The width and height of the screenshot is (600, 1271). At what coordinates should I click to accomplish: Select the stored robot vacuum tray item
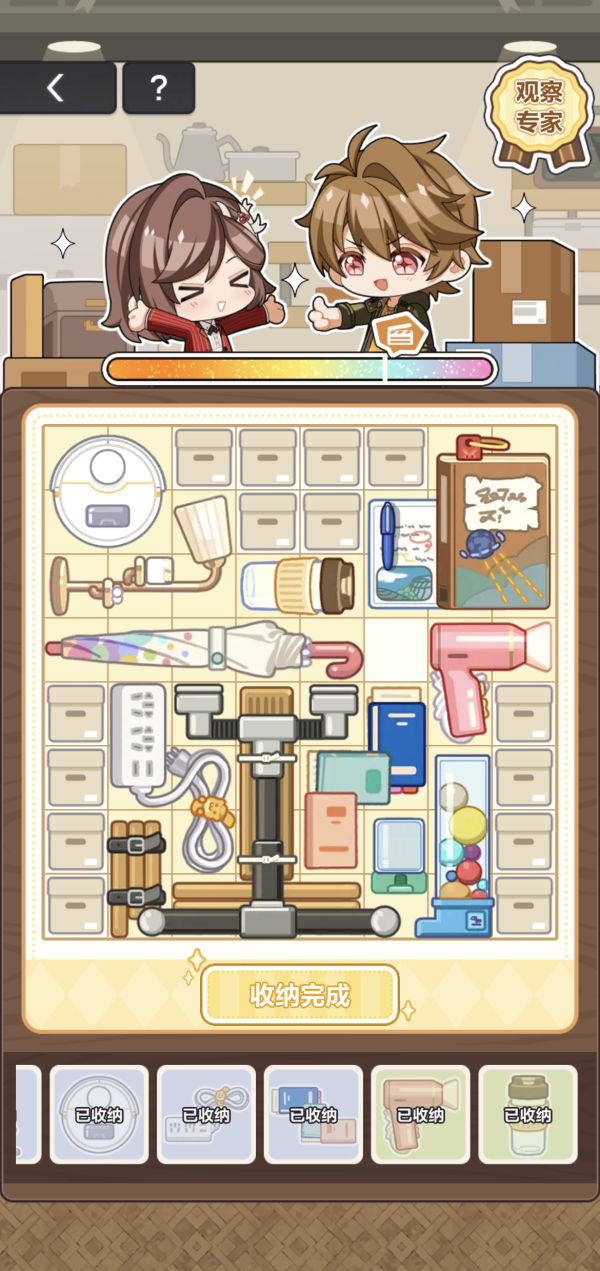coord(99,1114)
